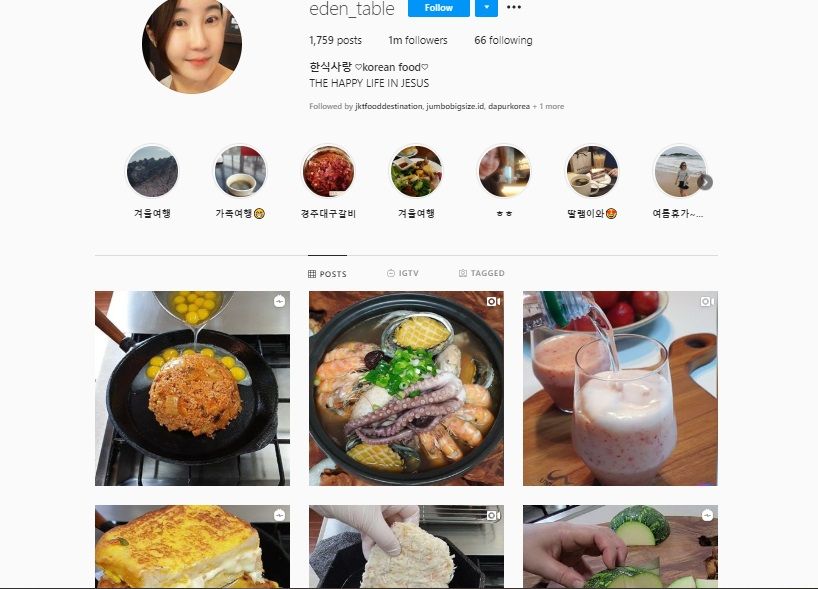
Task: View the eden_table profile picture
Action: pos(192,44)
